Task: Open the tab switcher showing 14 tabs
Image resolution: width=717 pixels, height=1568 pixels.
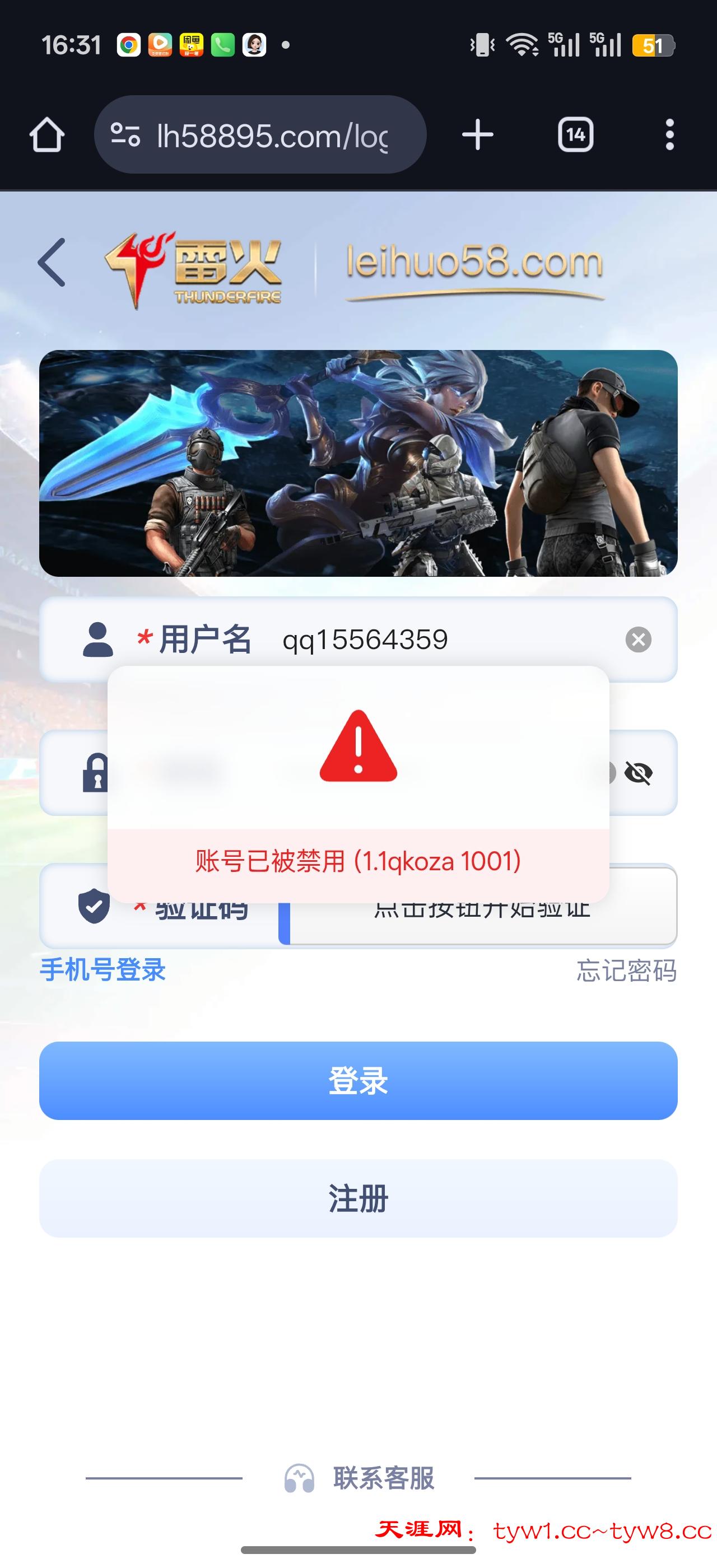Action: click(575, 134)
